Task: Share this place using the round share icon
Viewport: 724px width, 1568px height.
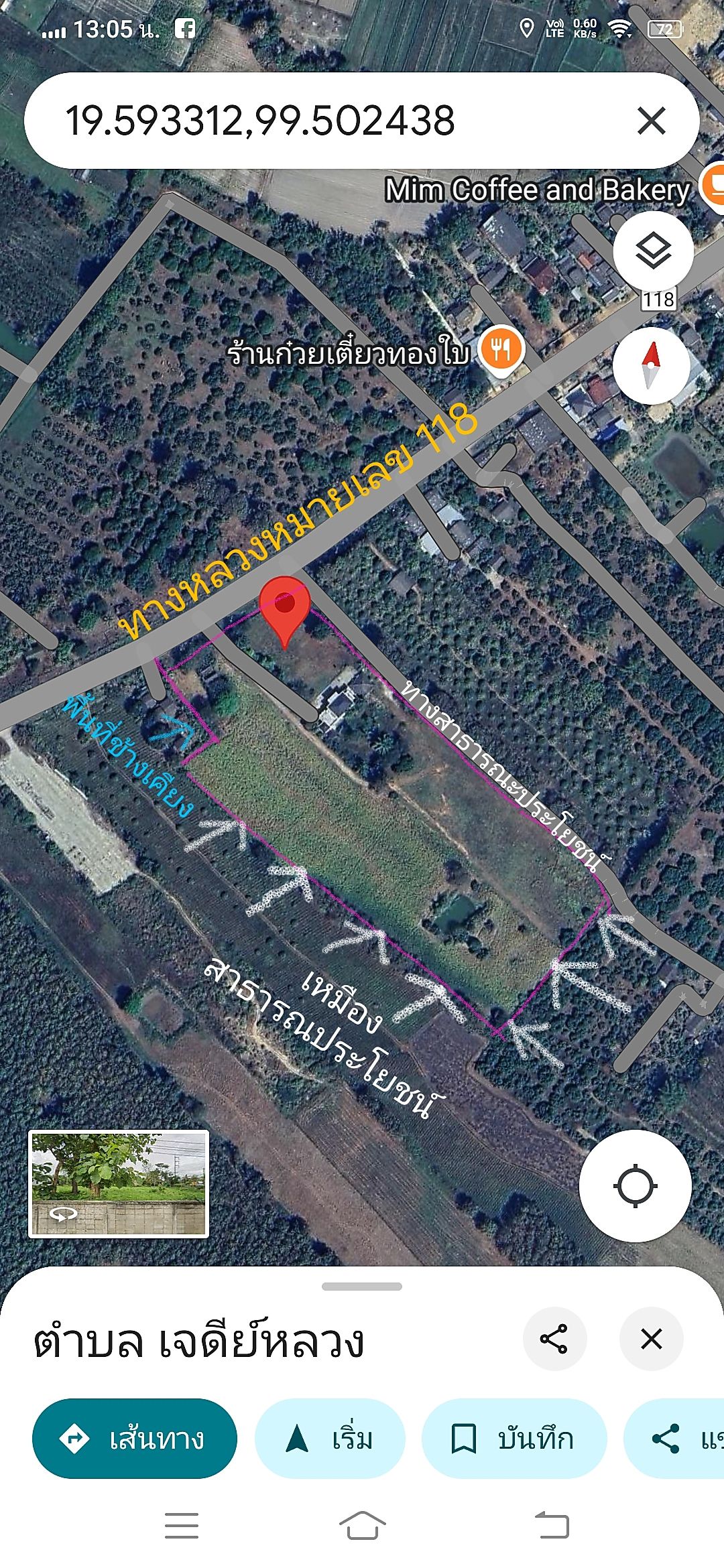Action: click(x=554, y=1340)
